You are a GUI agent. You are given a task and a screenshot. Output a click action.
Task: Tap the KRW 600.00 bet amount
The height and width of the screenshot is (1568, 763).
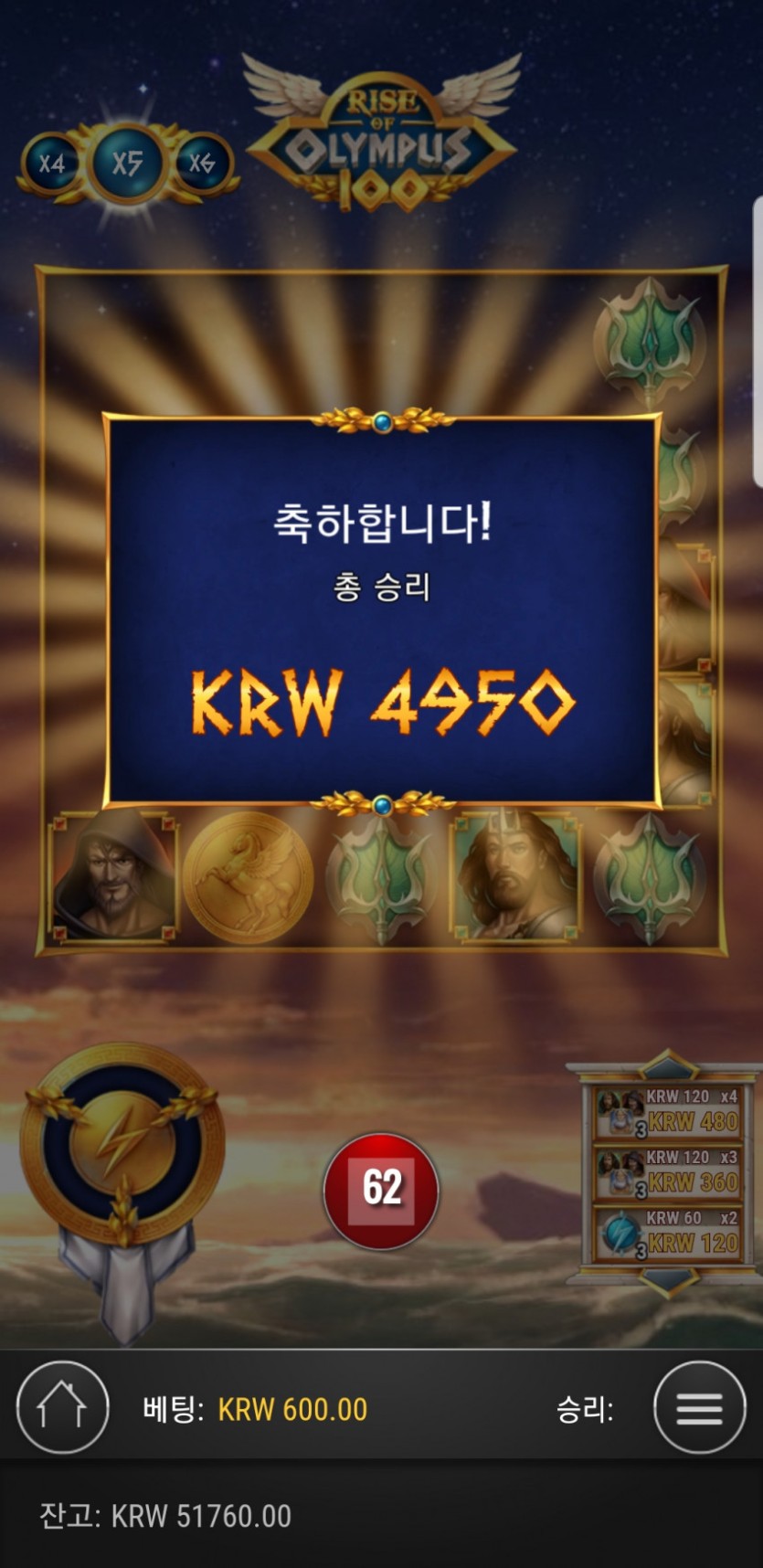[x=292, y=1409]
